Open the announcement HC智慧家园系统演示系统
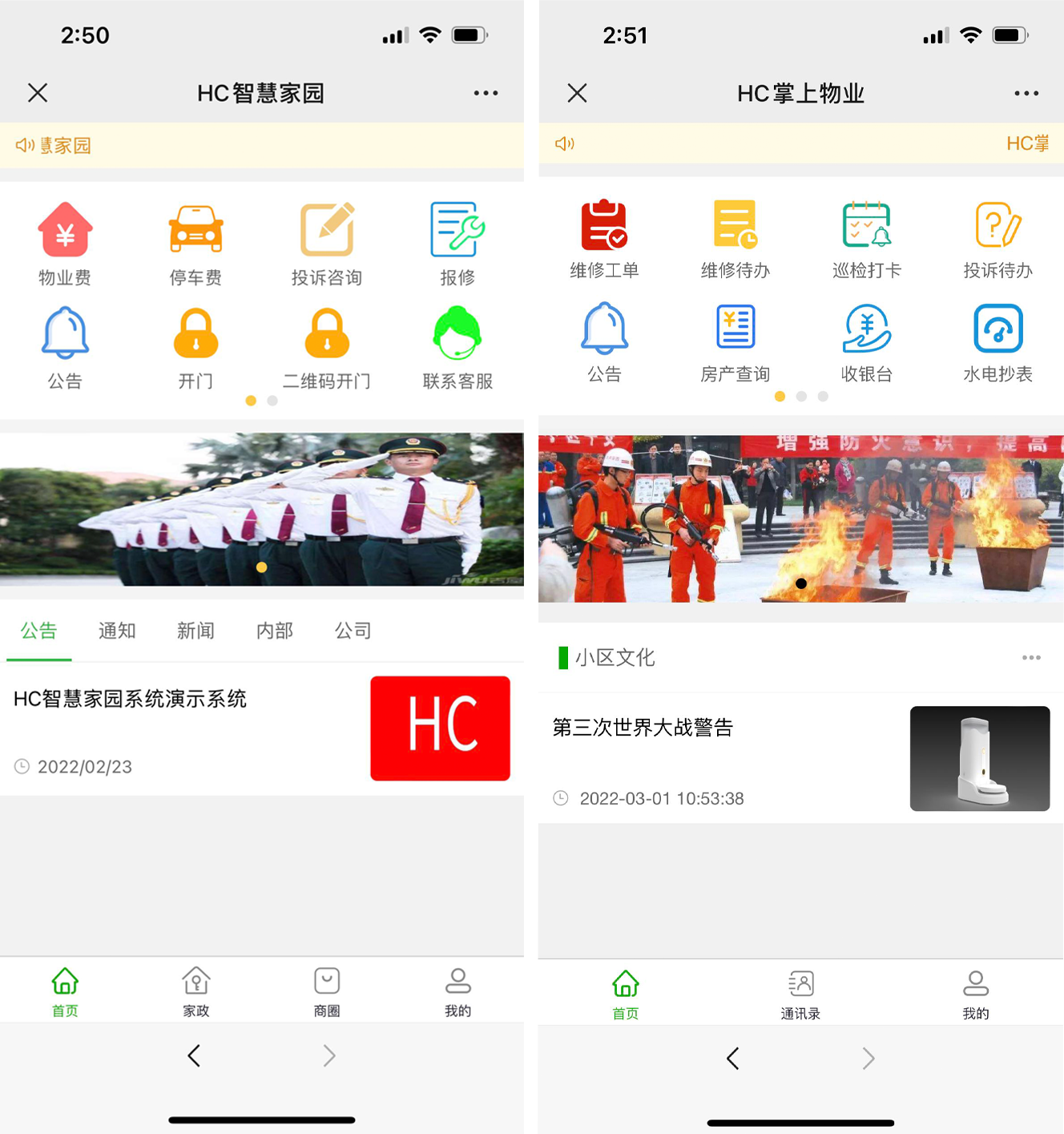Screen dimensions: 1064x1134 pos(131,699)
